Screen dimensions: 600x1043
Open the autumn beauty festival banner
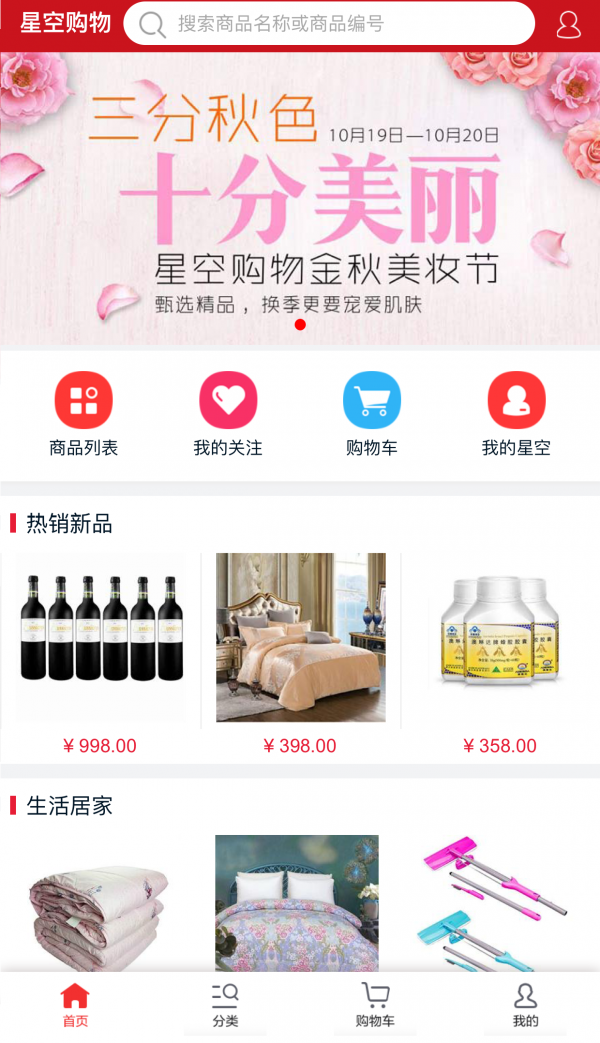pos(300,200)
